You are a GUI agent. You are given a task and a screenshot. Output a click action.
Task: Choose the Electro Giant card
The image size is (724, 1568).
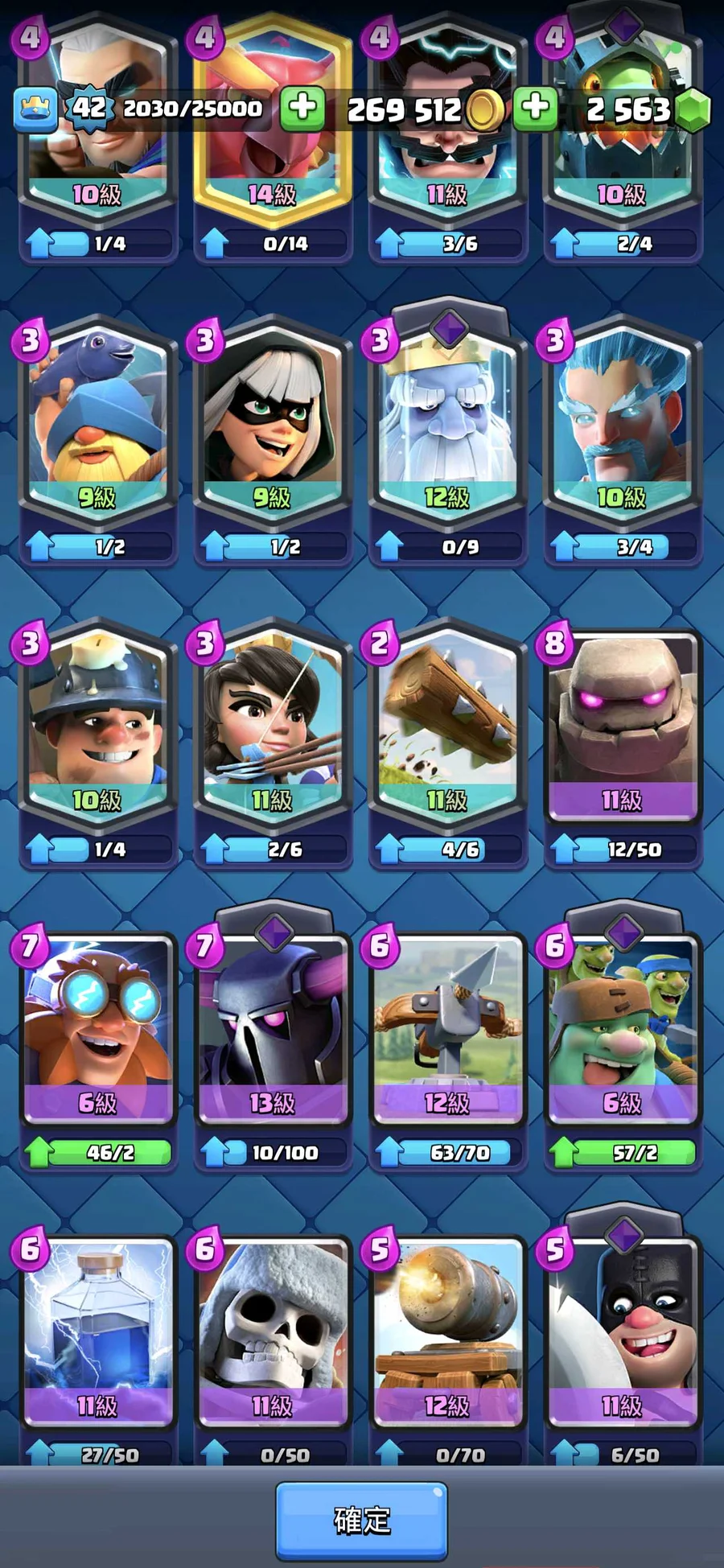pos(97,1026)
